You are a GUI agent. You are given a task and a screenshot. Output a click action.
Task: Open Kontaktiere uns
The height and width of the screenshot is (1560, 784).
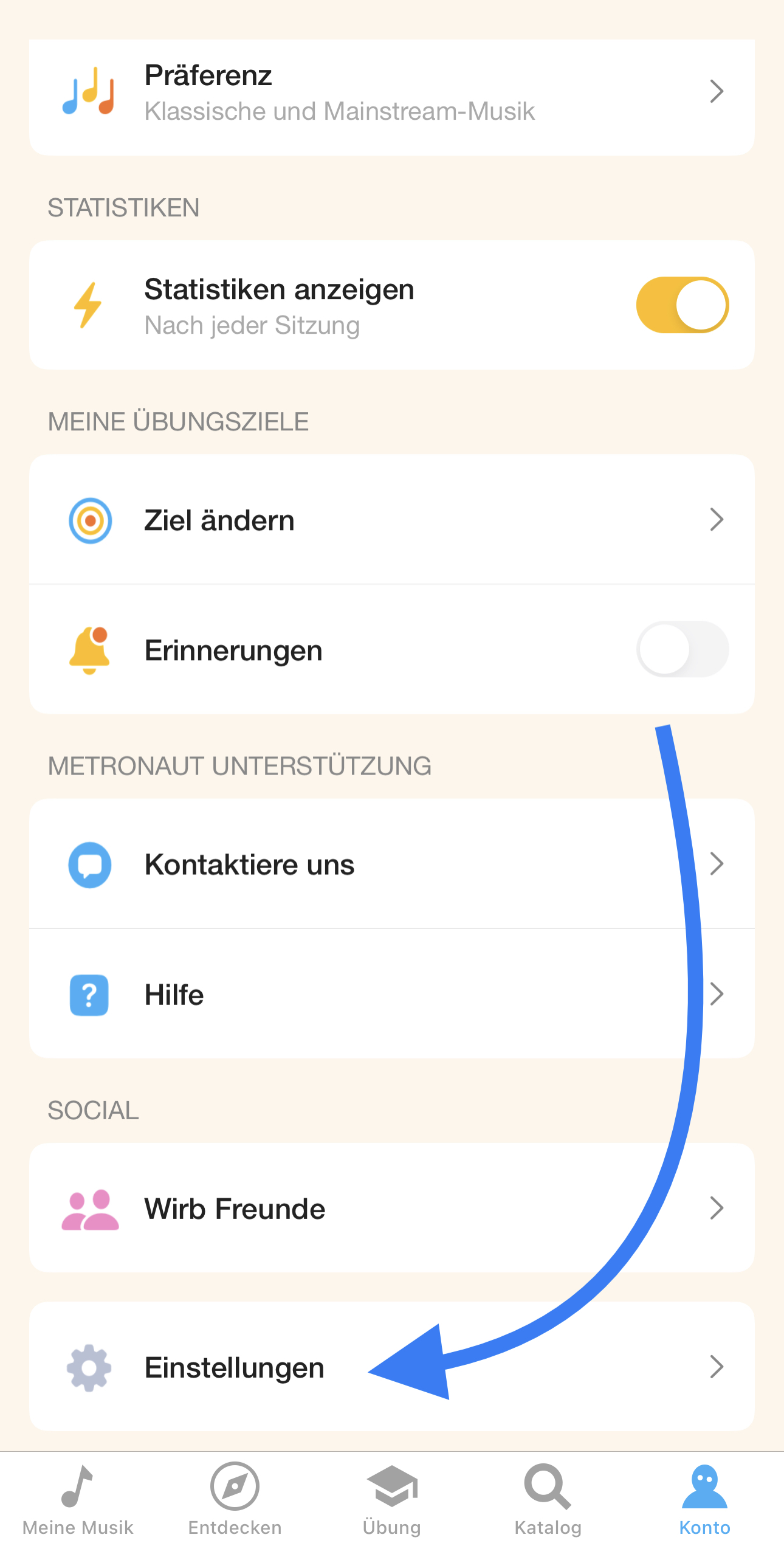[392, 864]
